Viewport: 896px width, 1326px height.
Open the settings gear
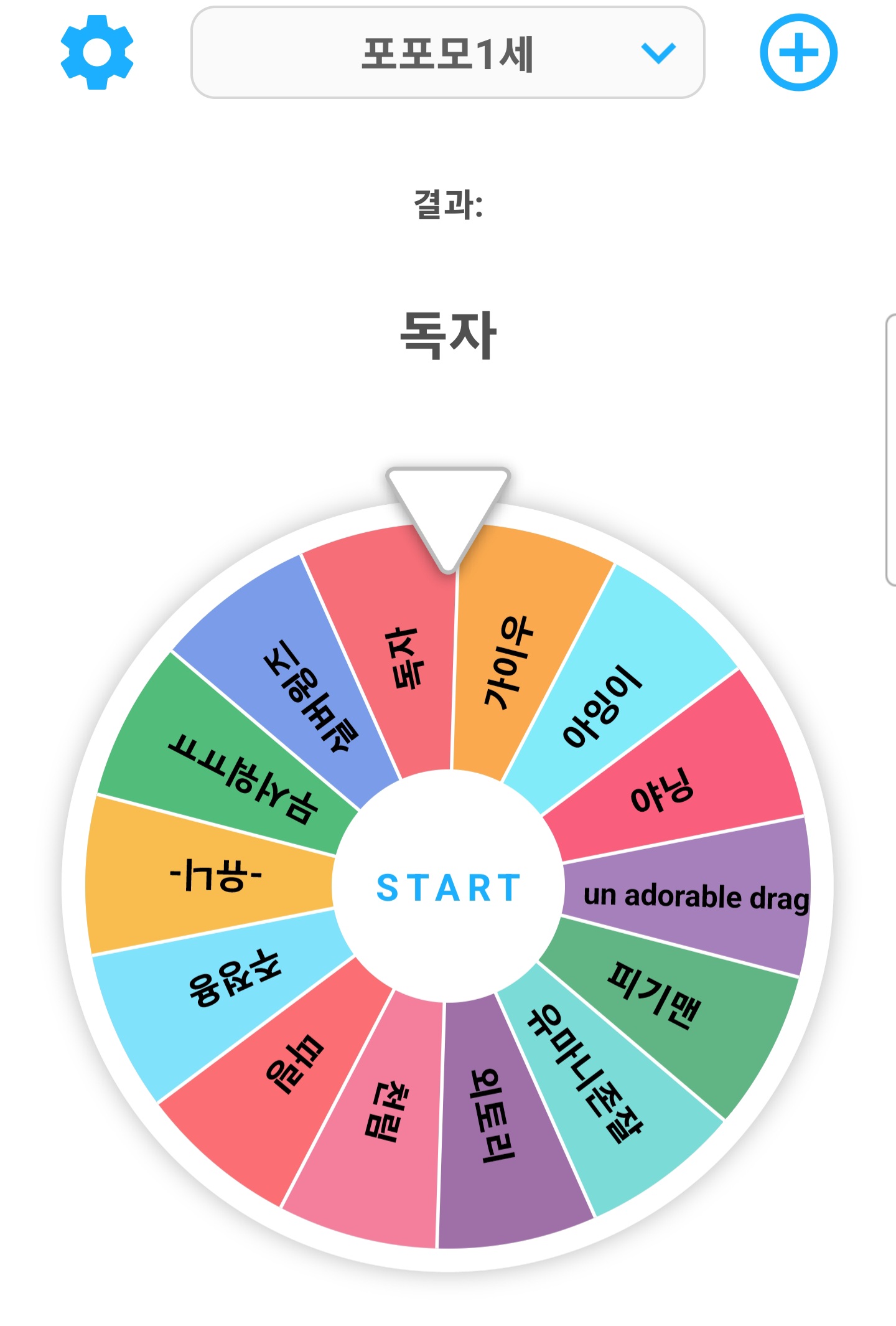coord(96,52)
